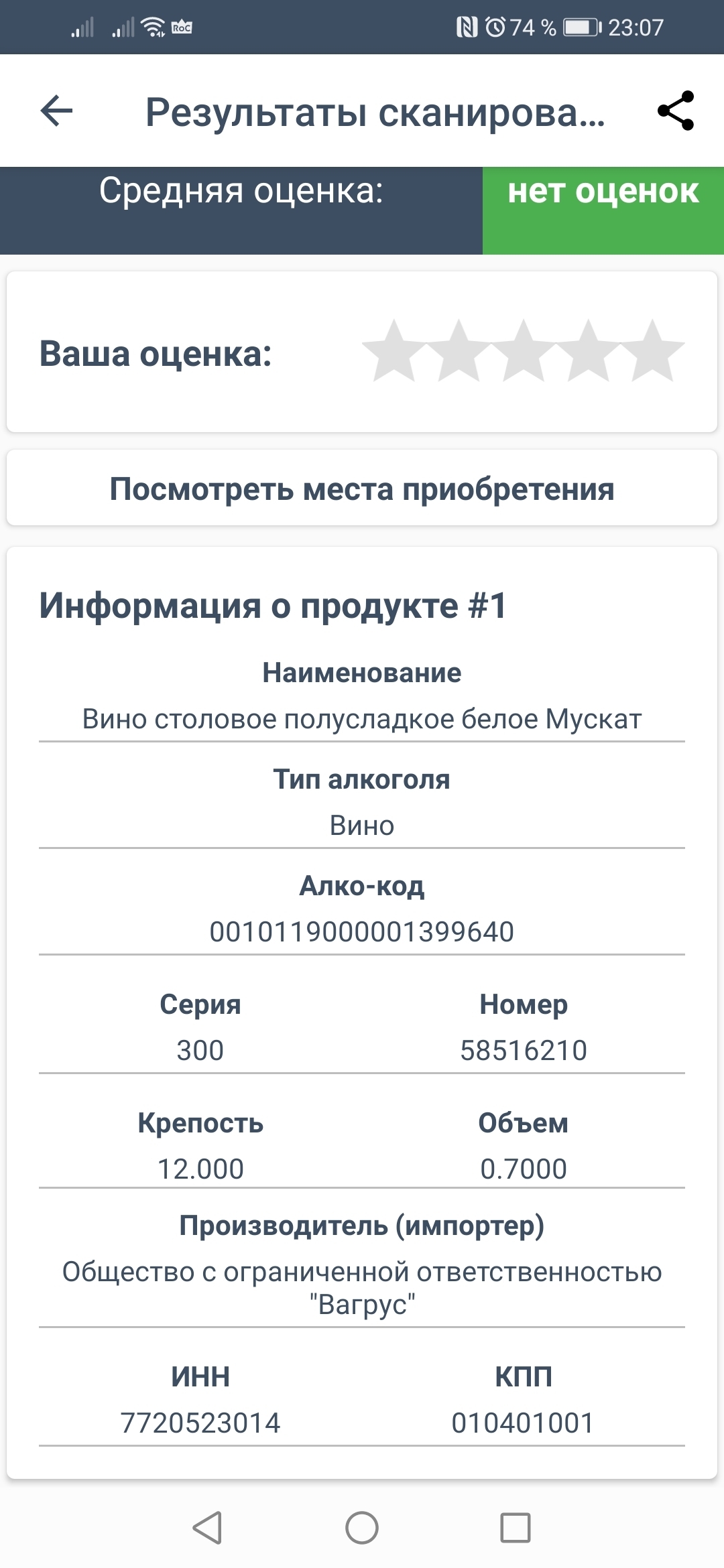The height and width of the screenshot is (1568, 724).
Task: Go back from the scan results
Action: tap(56, 111)
